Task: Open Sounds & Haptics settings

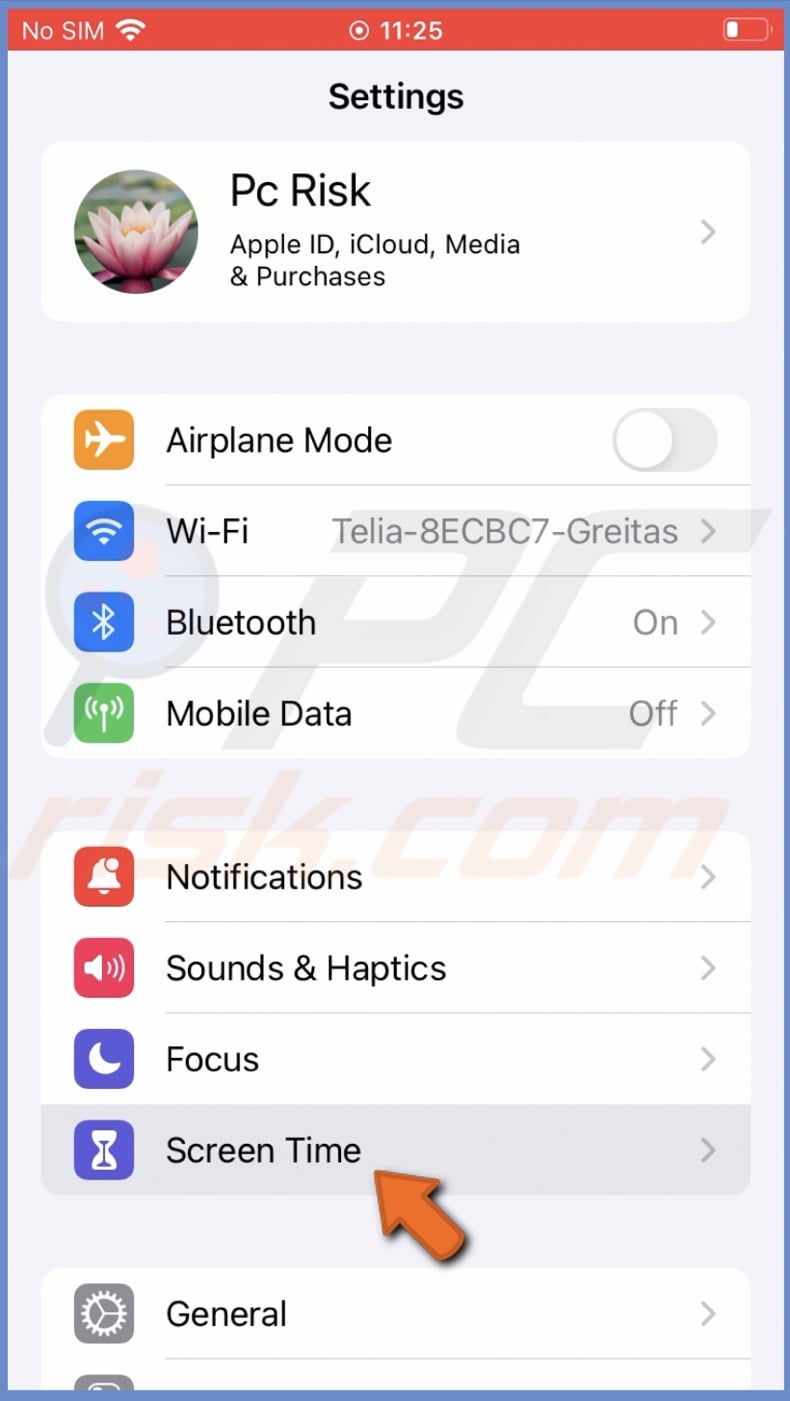Action: coord(395,968)
